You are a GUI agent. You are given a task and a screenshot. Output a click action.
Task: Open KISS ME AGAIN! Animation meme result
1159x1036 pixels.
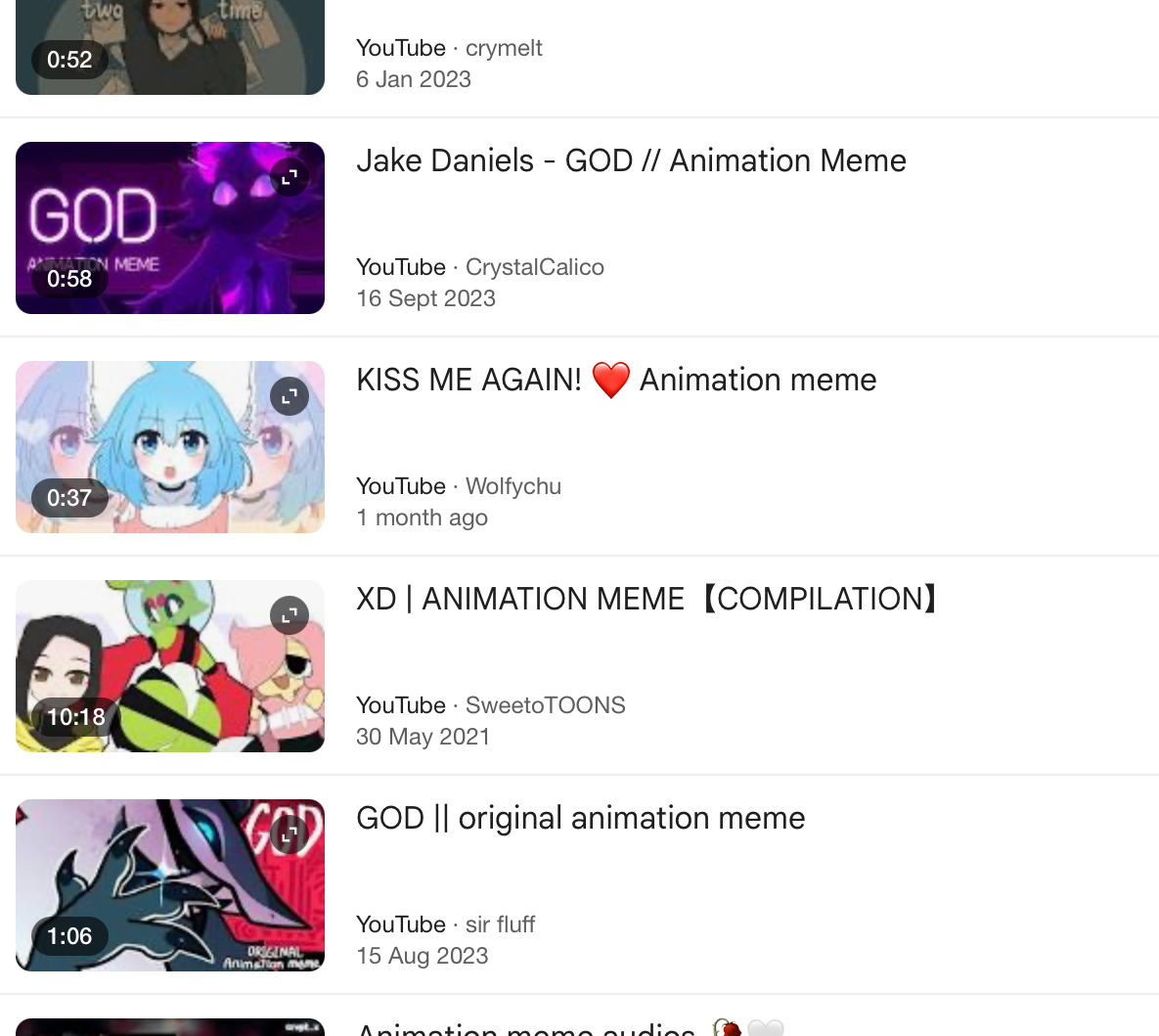click(616, 380)
